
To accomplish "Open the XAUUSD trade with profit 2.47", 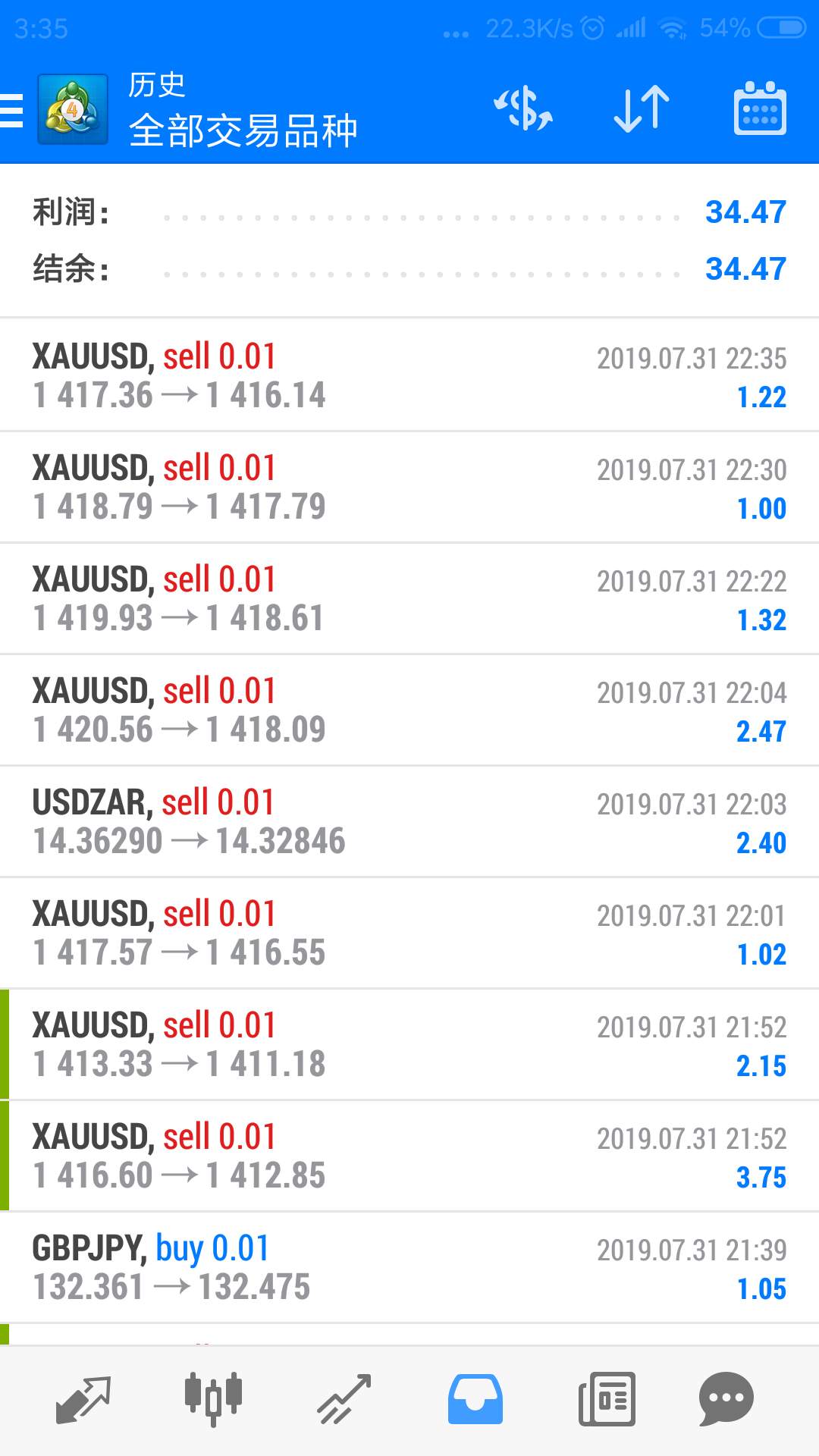I will 409,710.
